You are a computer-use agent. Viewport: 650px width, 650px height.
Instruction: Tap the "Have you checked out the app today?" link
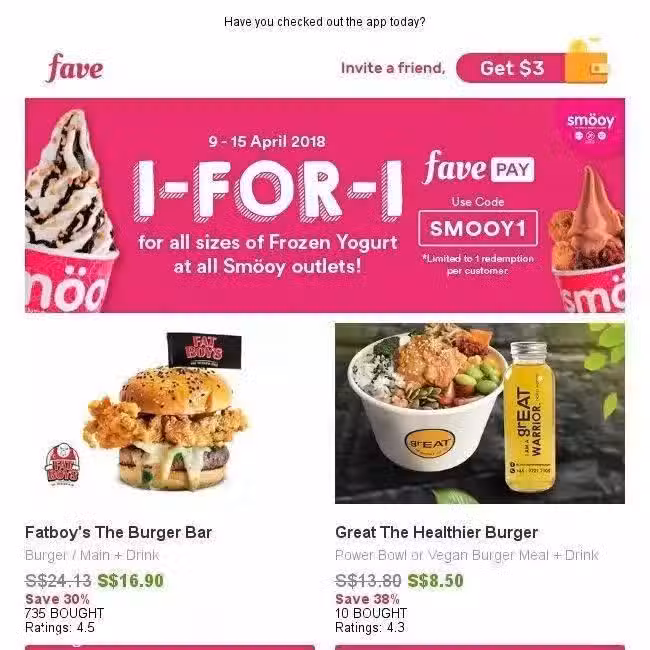[x=324, y=21]
